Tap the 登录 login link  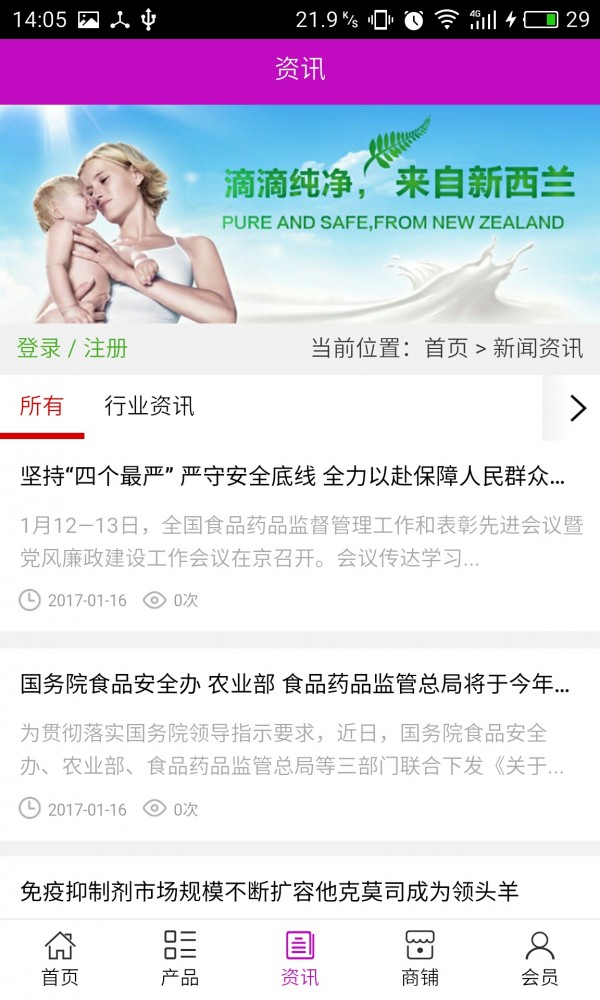[39, 349]
